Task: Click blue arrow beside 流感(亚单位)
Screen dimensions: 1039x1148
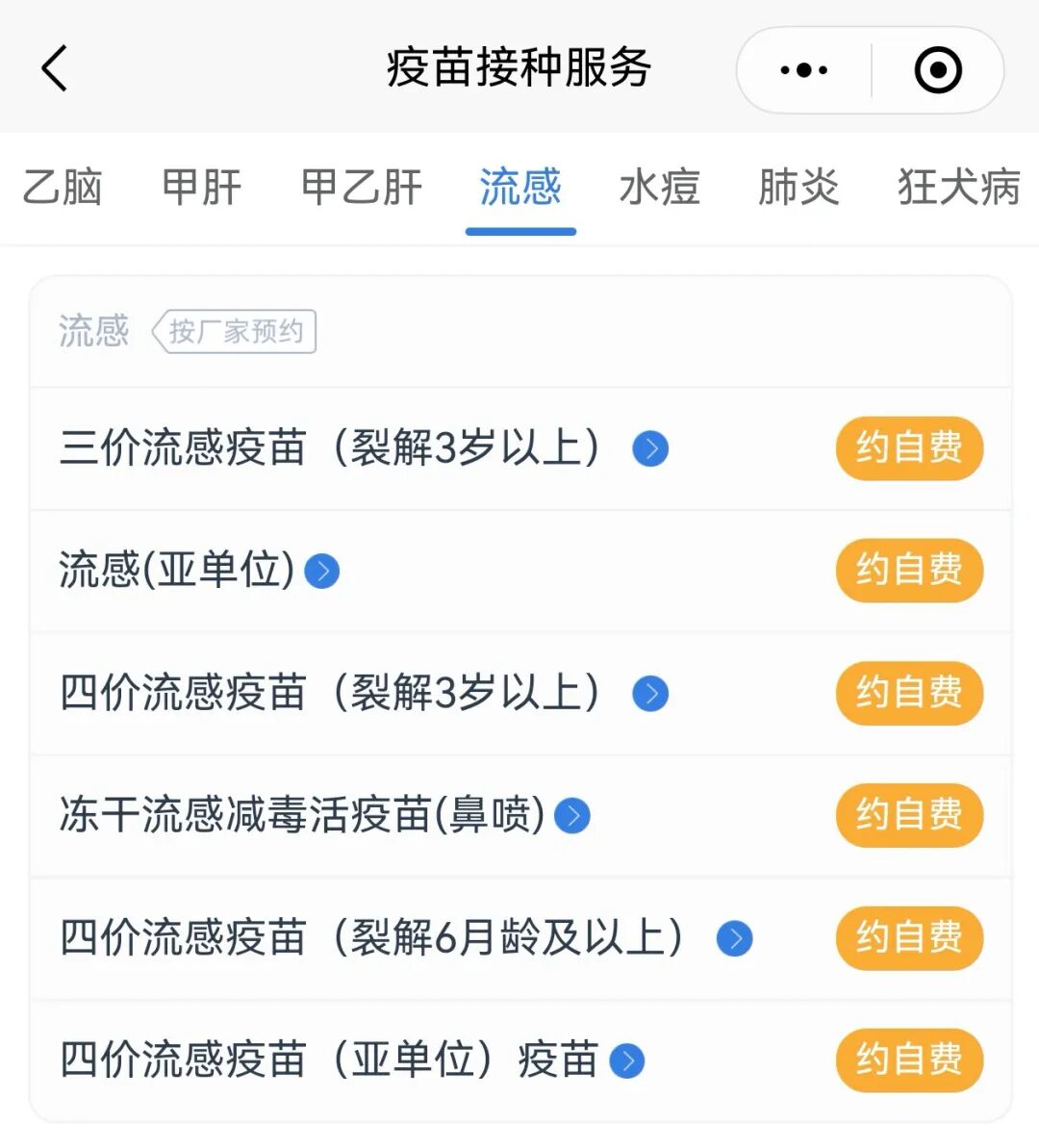Action: tap(323, 570)
